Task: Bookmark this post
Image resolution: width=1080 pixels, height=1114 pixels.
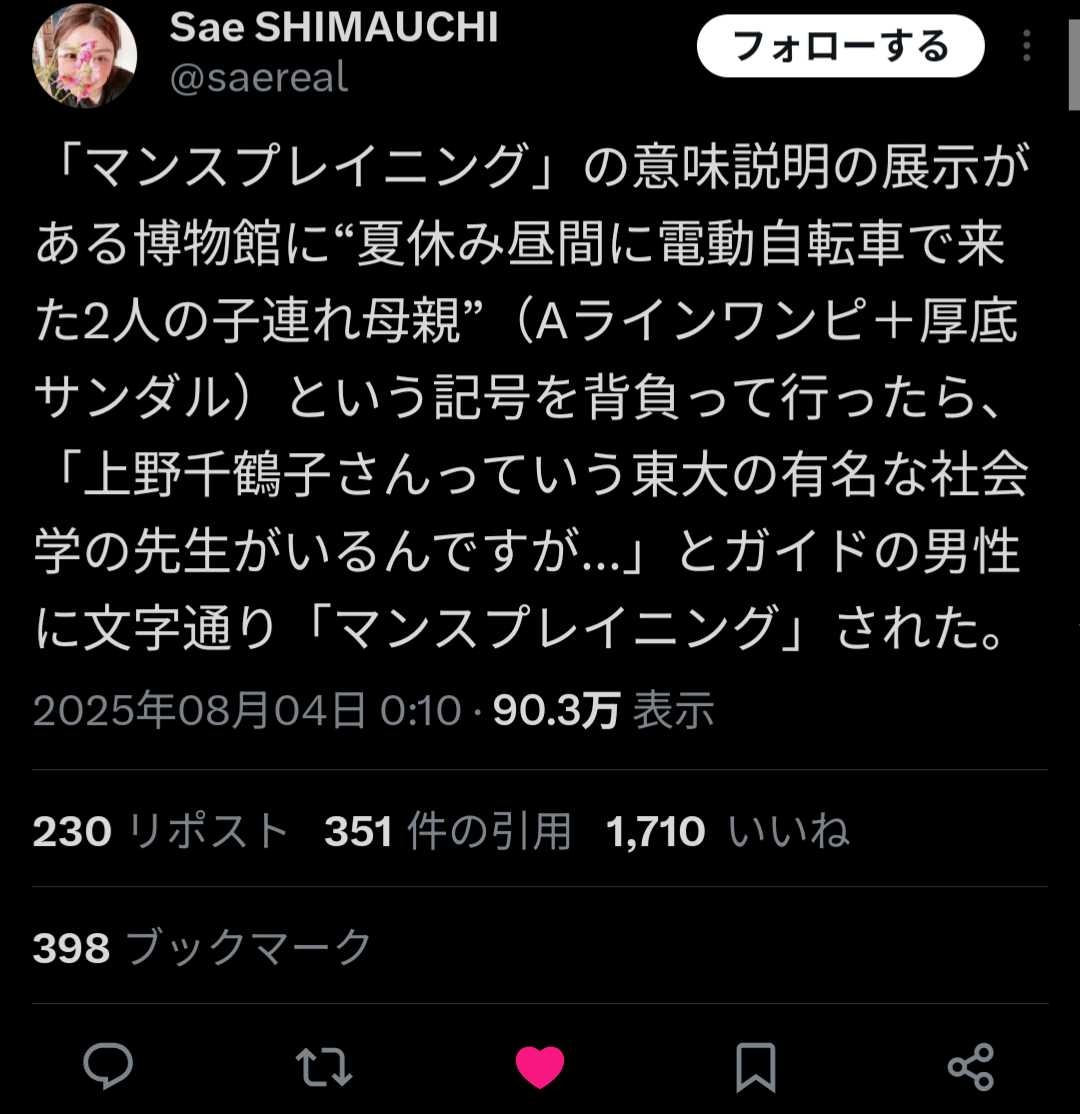Action: pyautogui.click(x=755, y=1066)
